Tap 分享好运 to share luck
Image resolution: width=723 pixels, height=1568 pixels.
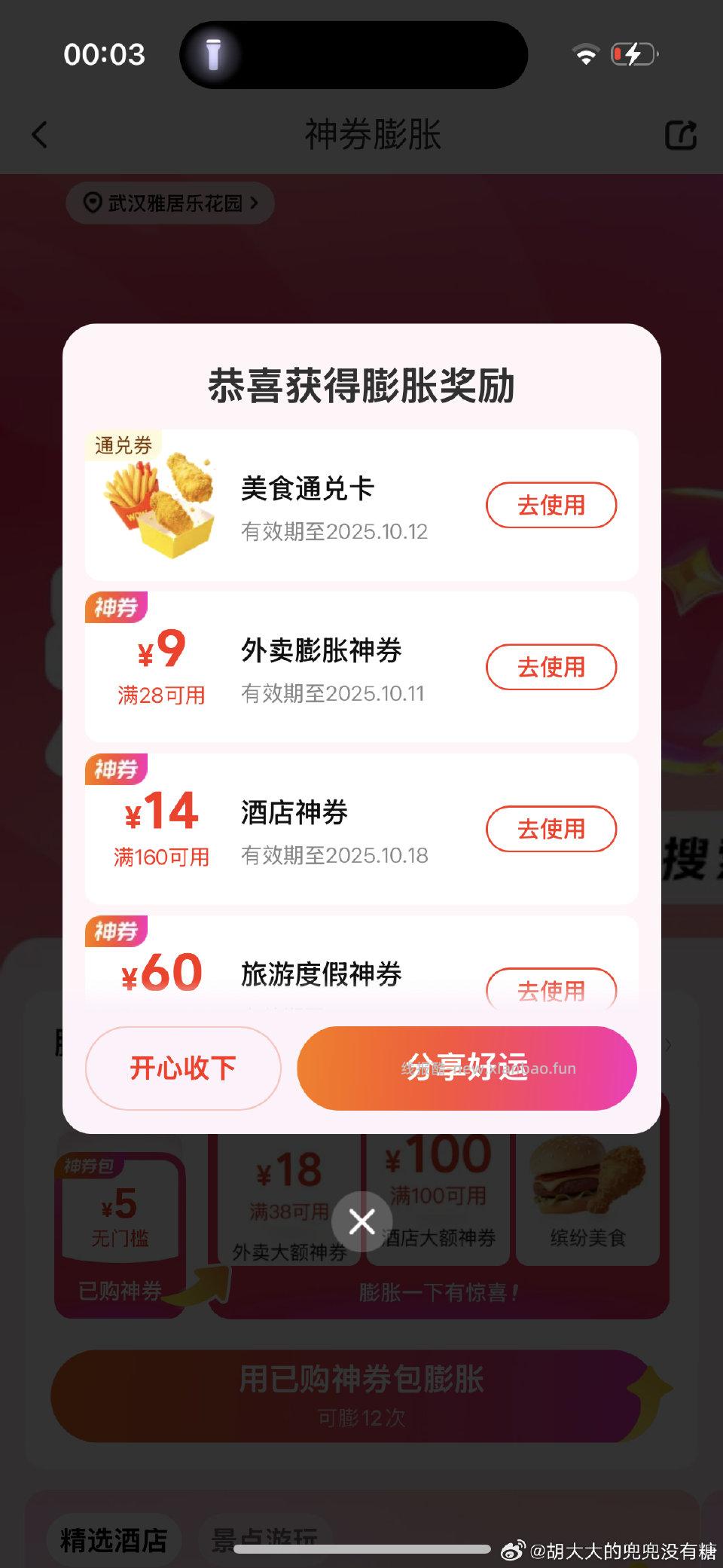465,1068
